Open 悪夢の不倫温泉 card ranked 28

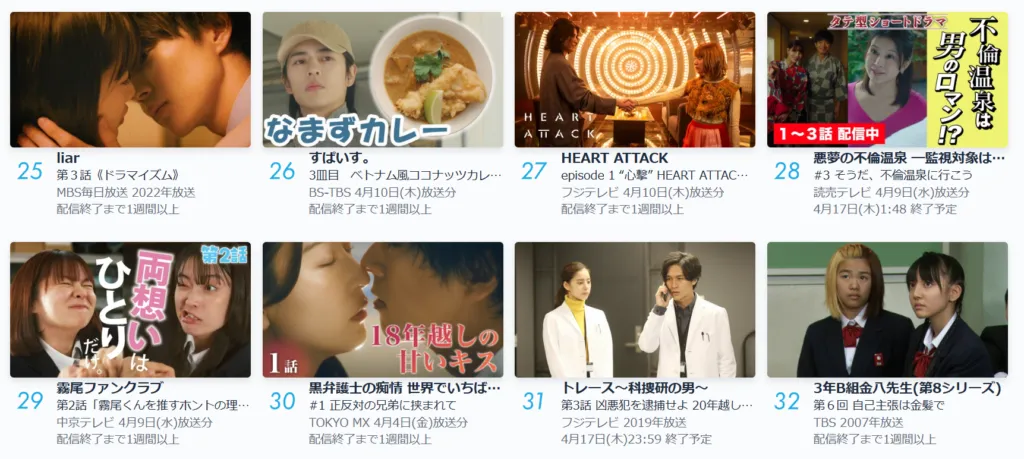pyautogui.click(x=887, y=80)
